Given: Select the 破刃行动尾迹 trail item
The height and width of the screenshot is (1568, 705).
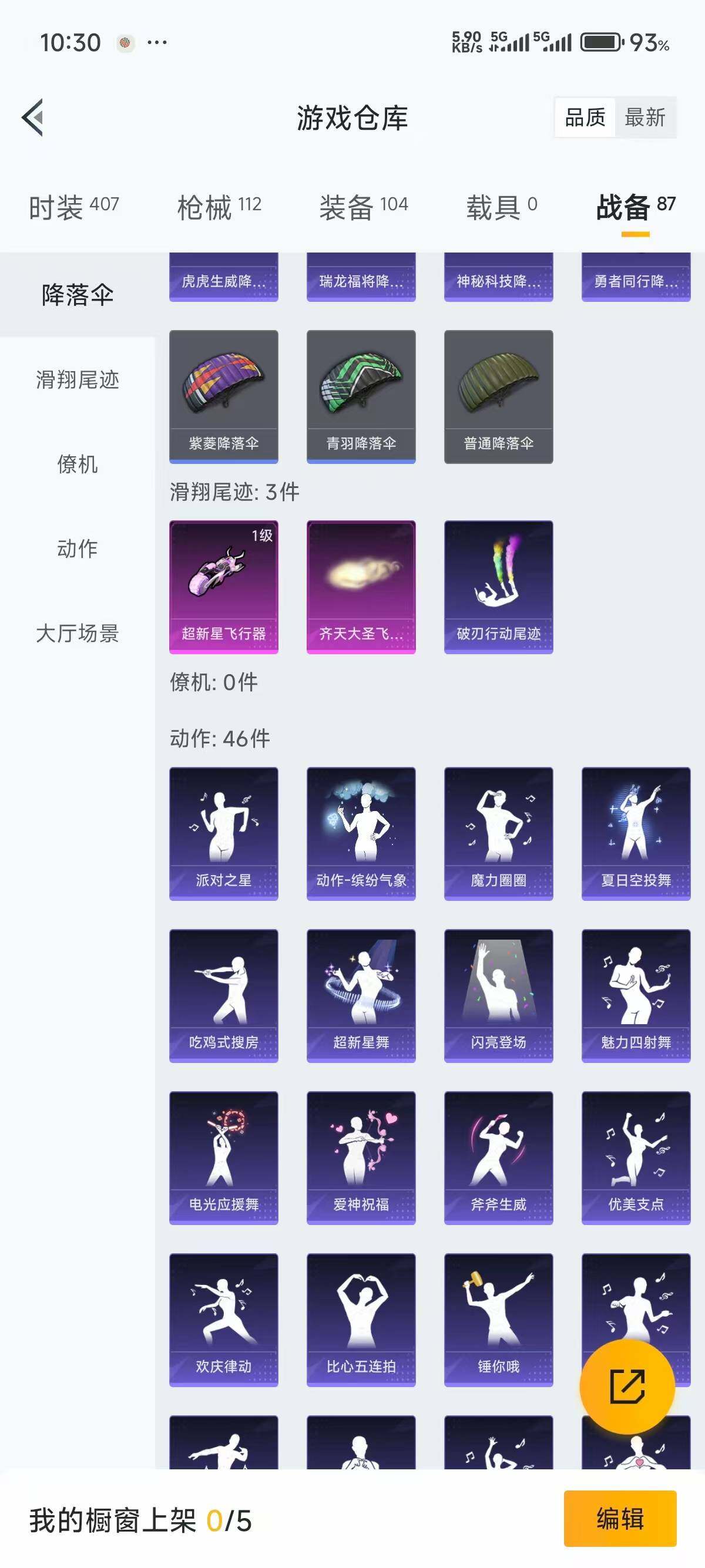Looking at the screenshot, I should (x=498, y=586).
